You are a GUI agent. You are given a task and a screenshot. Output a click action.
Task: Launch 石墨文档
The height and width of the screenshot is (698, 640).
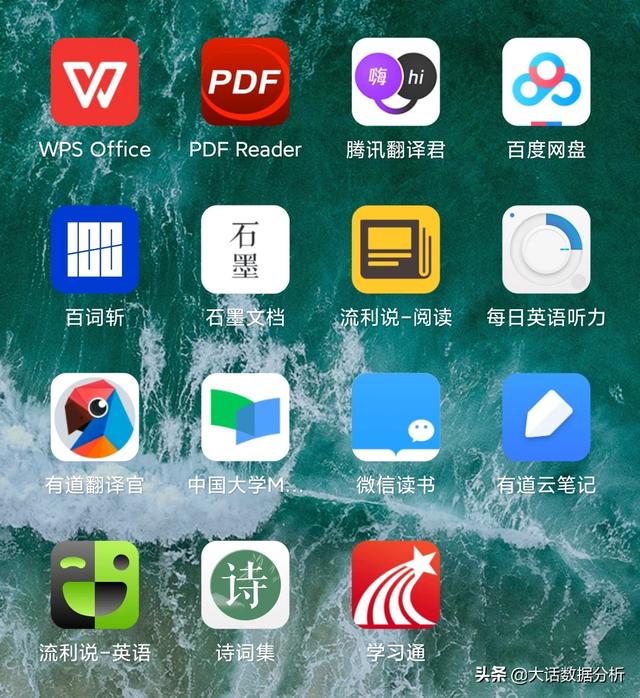(245, 250)
